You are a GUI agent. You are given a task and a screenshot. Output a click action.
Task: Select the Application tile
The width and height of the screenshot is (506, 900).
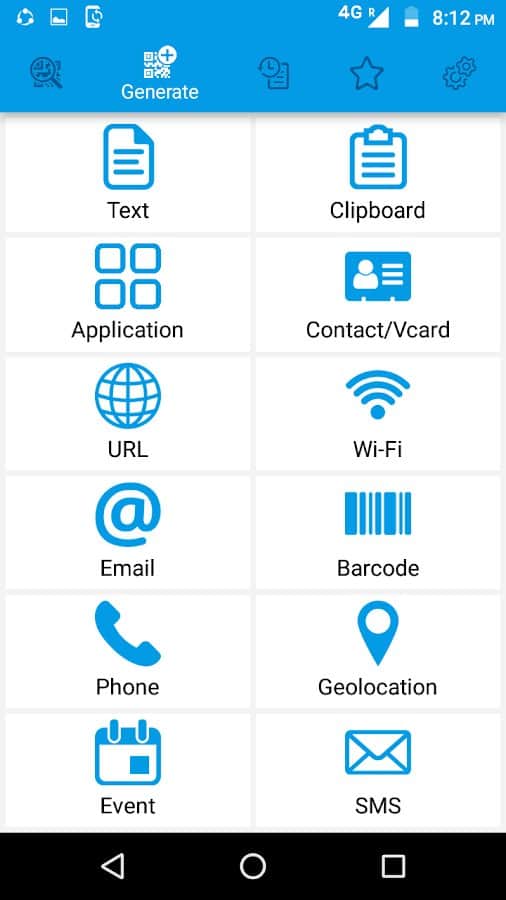tap(128, 294)
